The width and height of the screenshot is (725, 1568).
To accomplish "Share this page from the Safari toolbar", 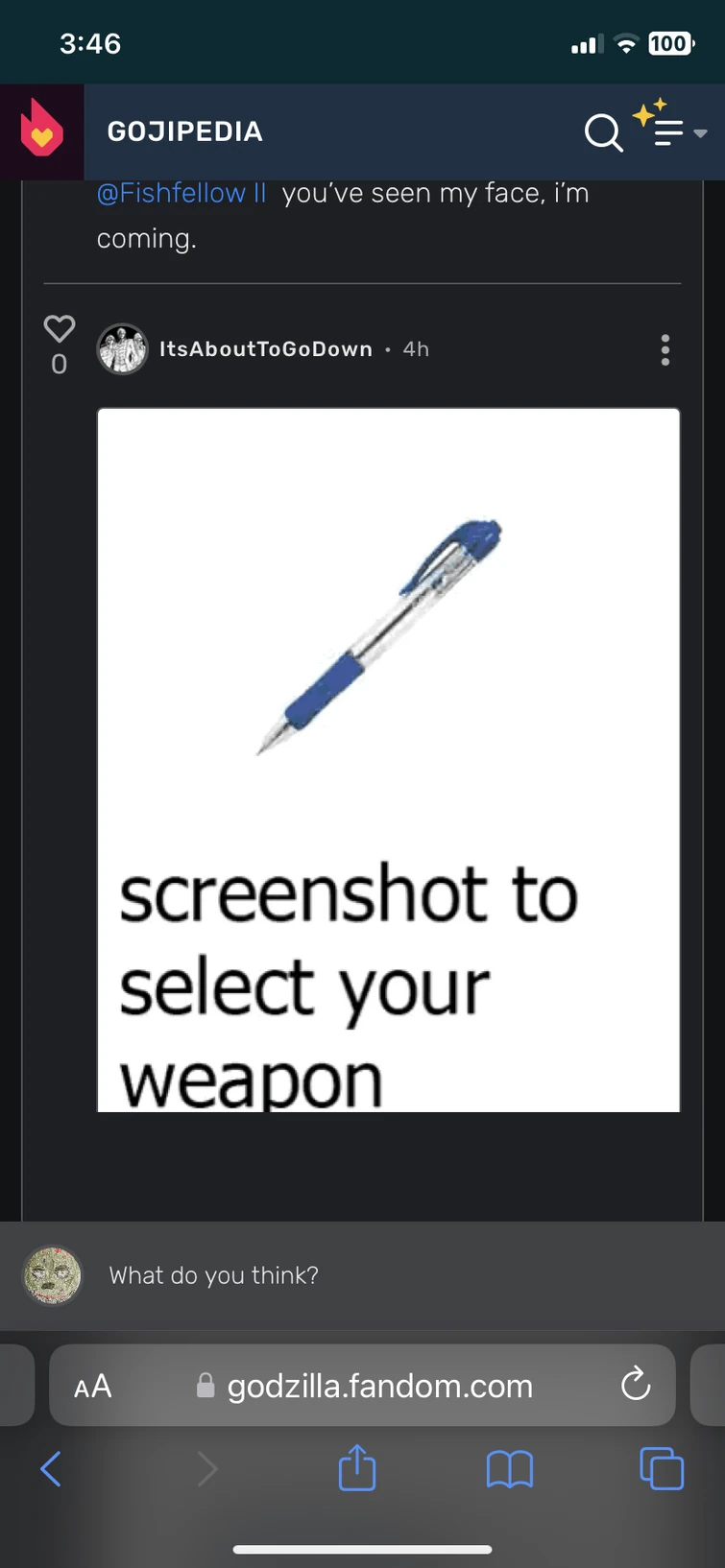I will (x=357, y=1466).
